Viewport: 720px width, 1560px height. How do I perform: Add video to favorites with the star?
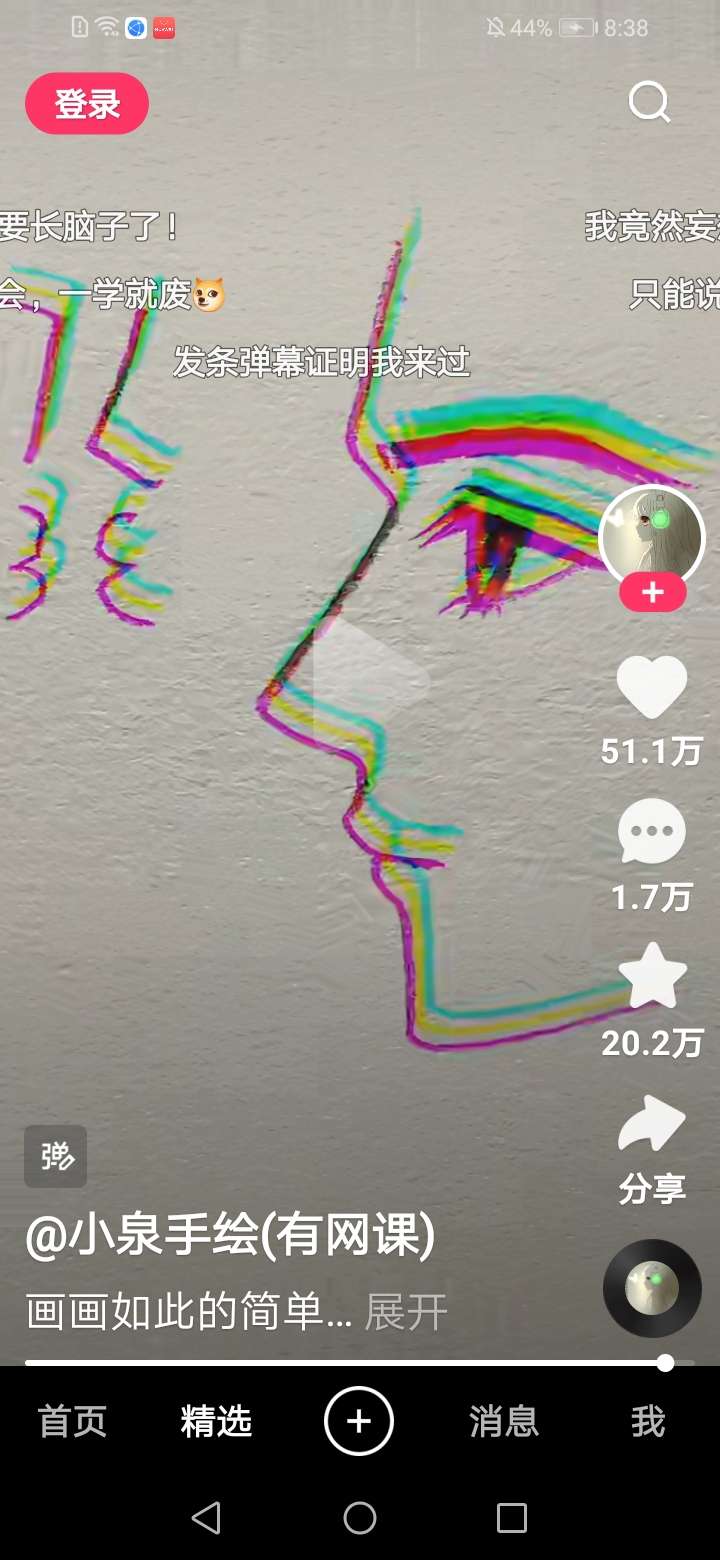click(652, 976)
